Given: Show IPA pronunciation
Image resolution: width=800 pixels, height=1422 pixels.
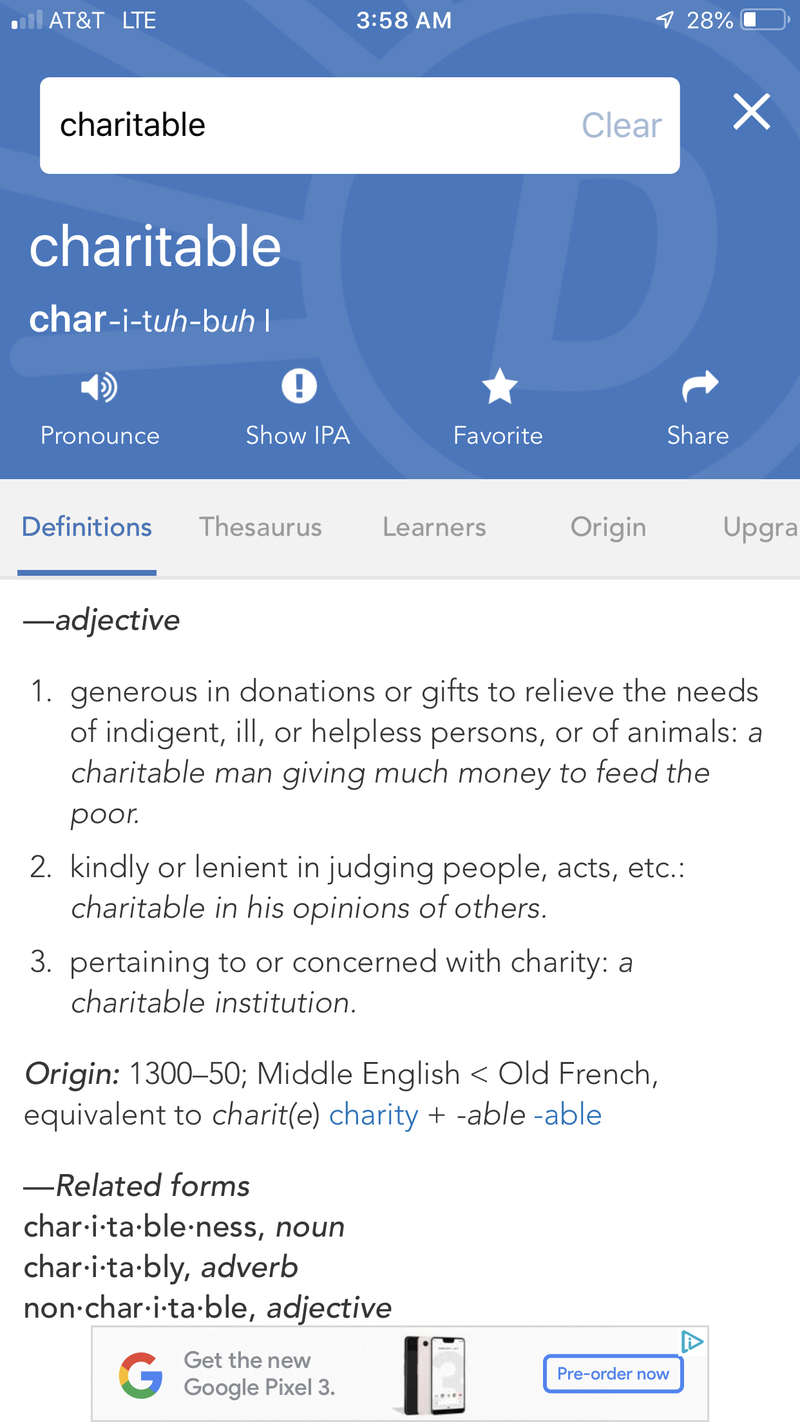Looking at the screenshot, I should coord(298,407).
